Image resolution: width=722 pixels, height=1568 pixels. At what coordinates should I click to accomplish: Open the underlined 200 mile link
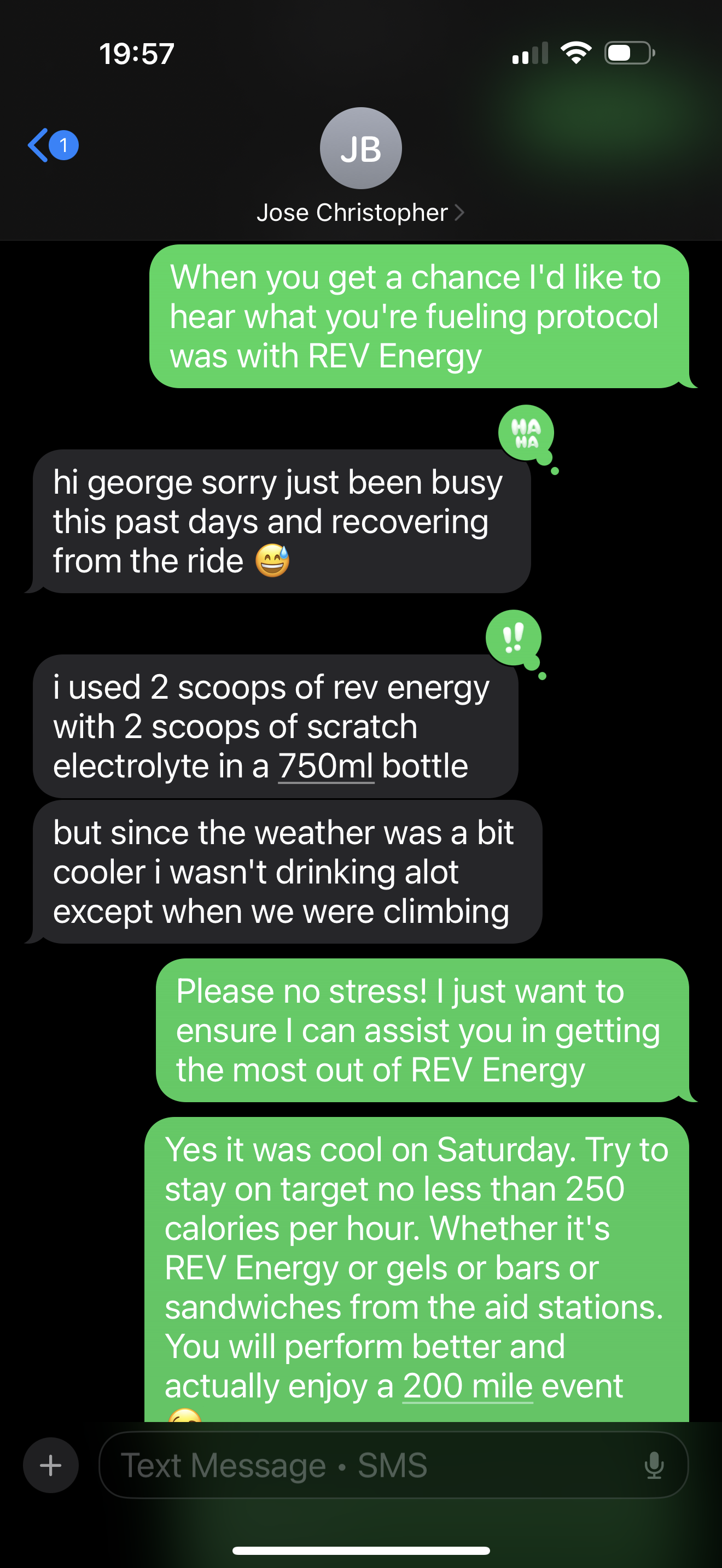pyautogui.click(x=468, y=1386)
